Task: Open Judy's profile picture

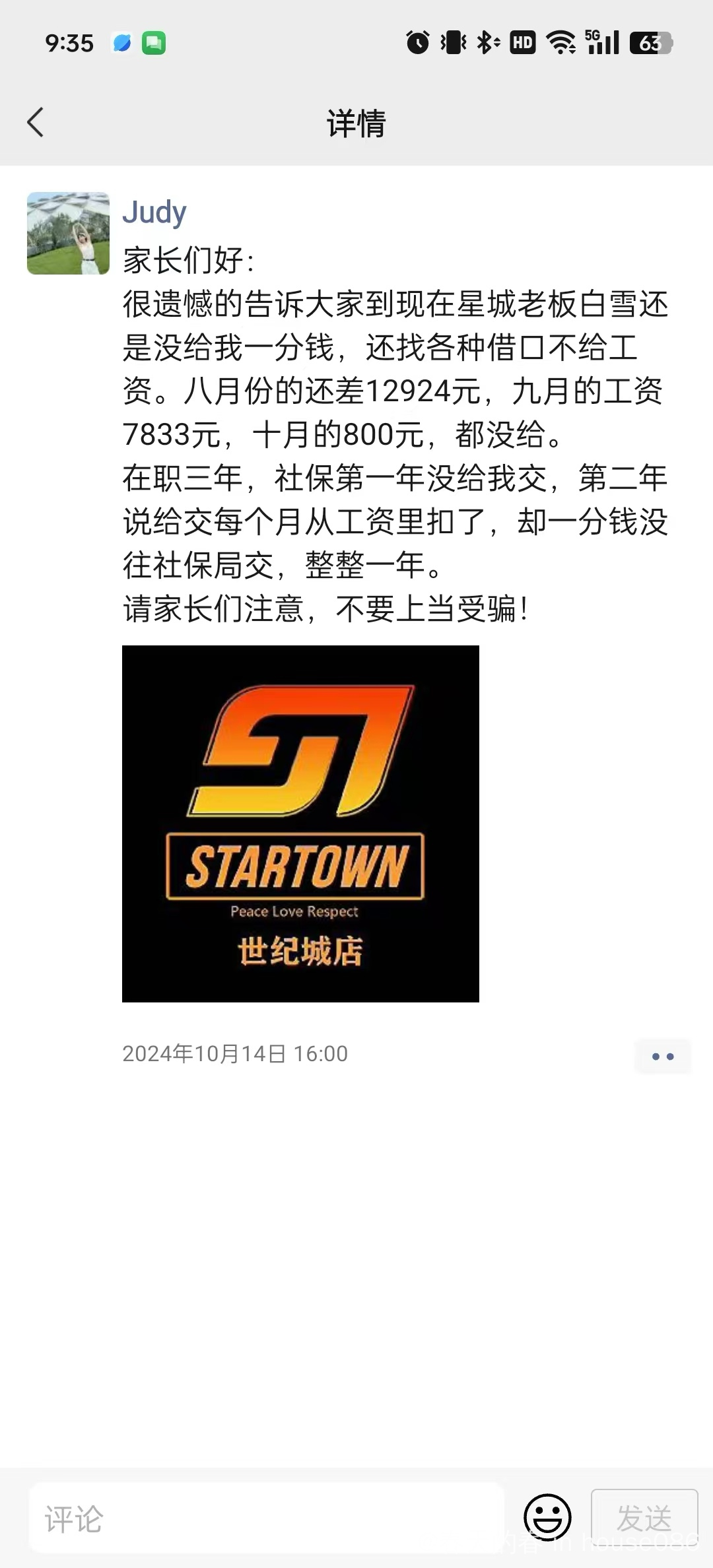Action: point(68,233)
